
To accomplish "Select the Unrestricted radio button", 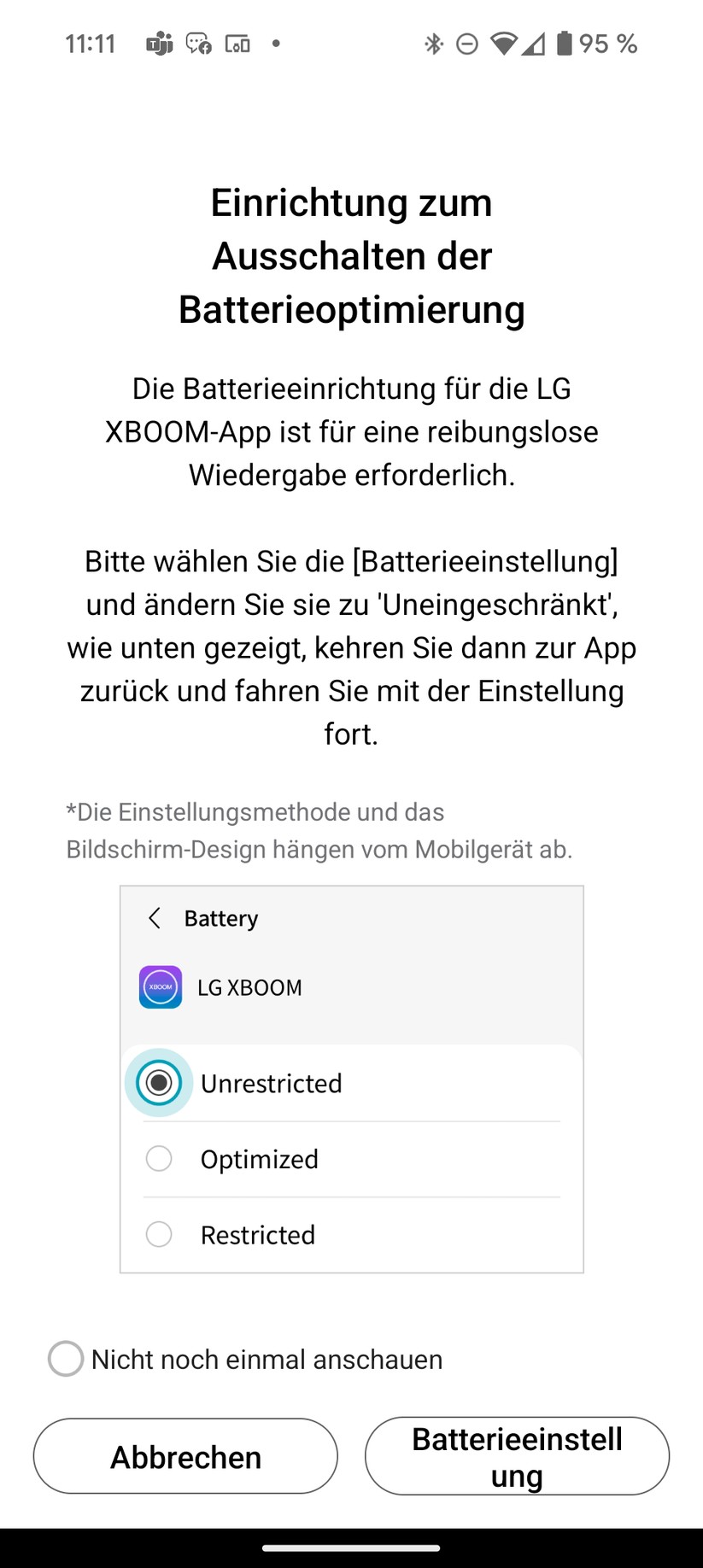I will point(158,1083).
